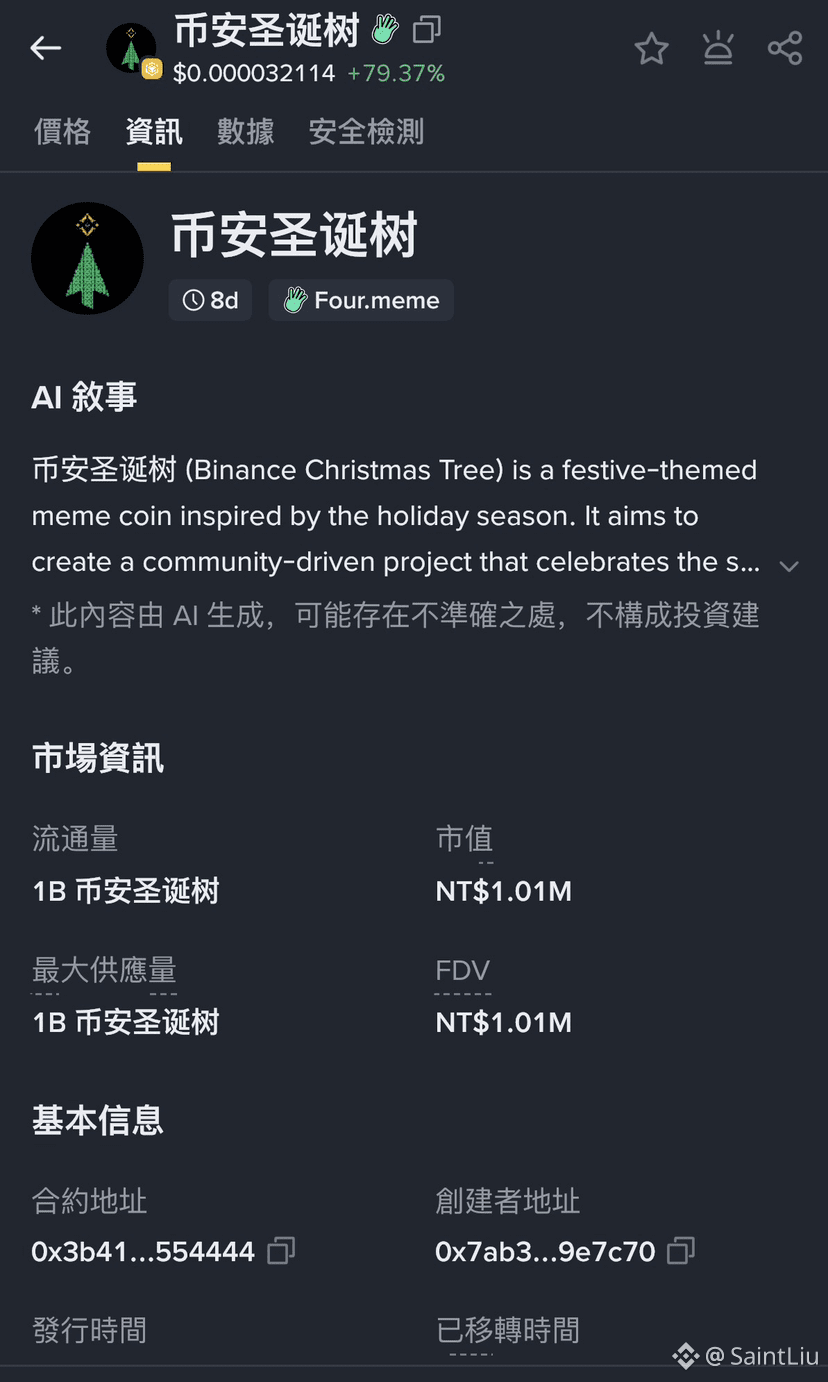Switch to the 價格 tab
The height and width of the screenshot is (1382, 828).
pyautogui.click(x=62, y=132)
